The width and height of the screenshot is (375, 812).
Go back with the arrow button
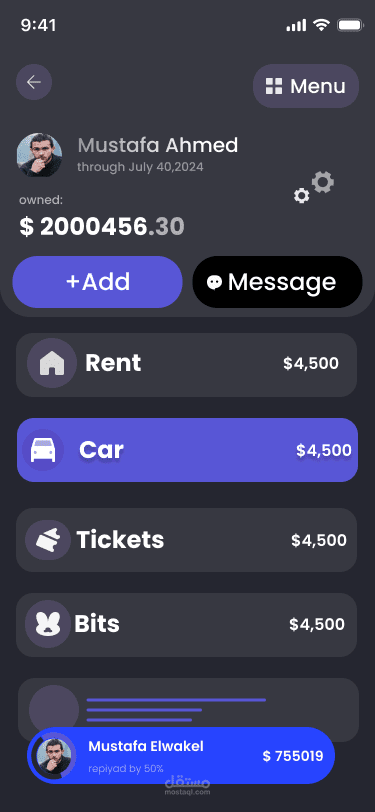[x=34, y=82]
